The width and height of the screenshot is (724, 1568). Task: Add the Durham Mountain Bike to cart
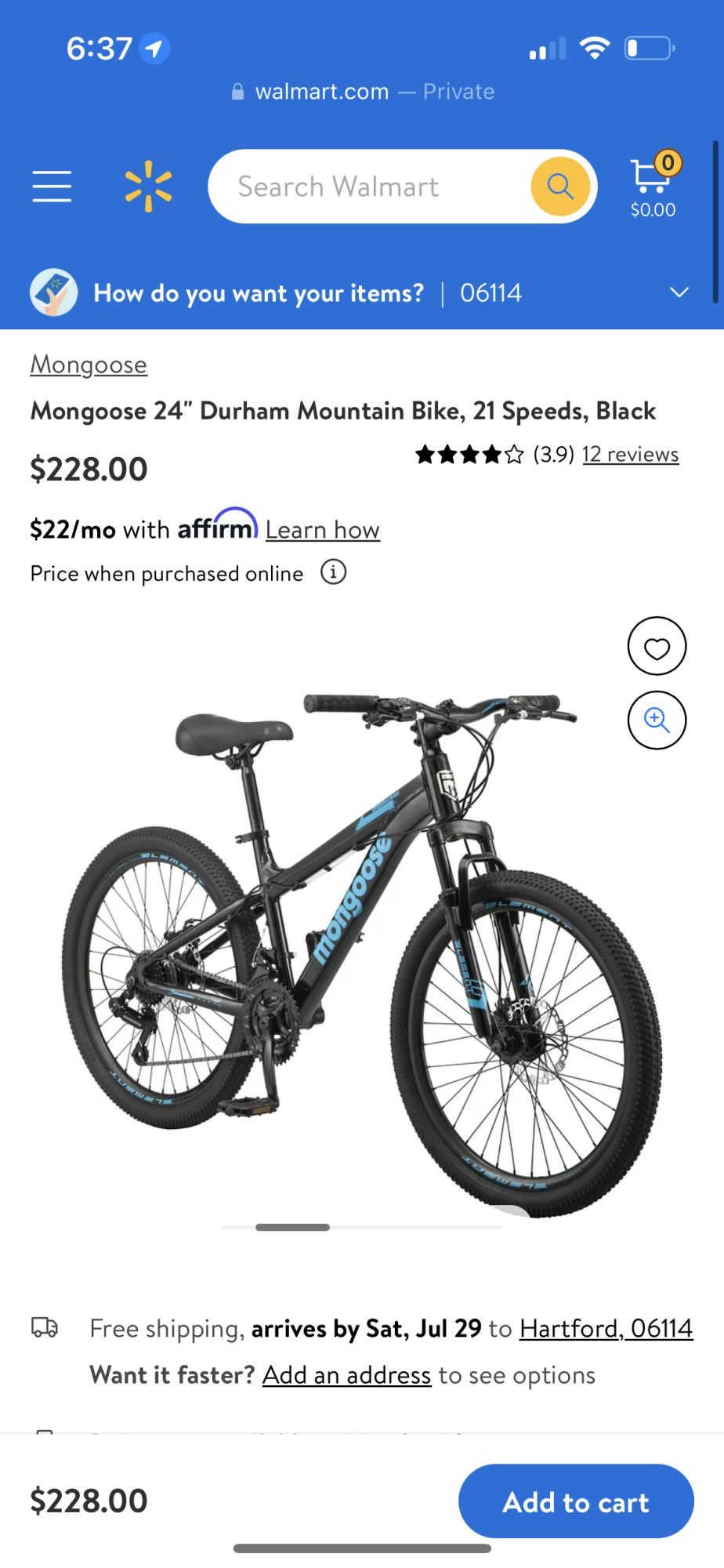tap(575, 1501)
